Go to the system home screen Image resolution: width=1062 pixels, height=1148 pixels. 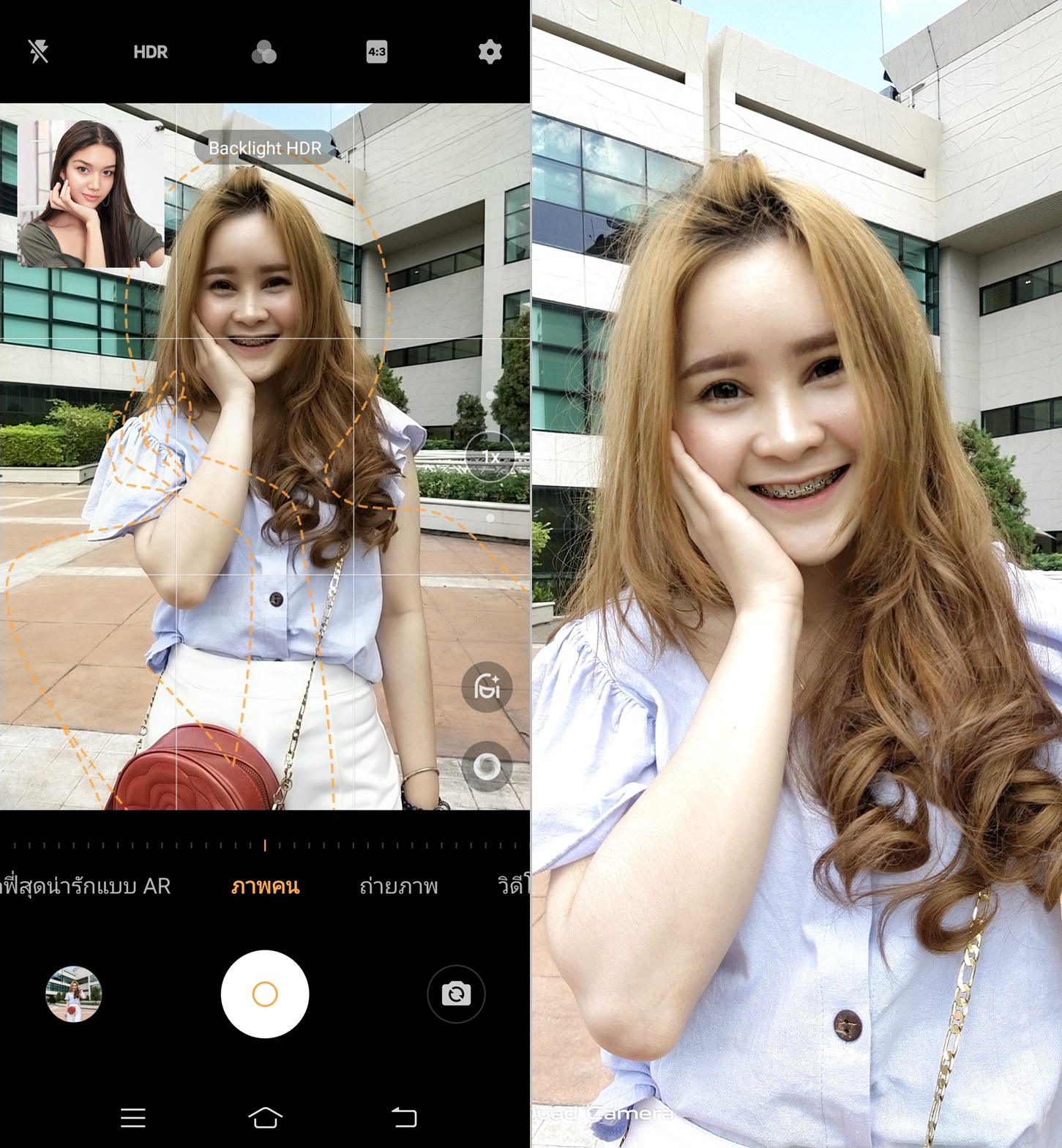pyautogui.click(x=265, y=1117)
